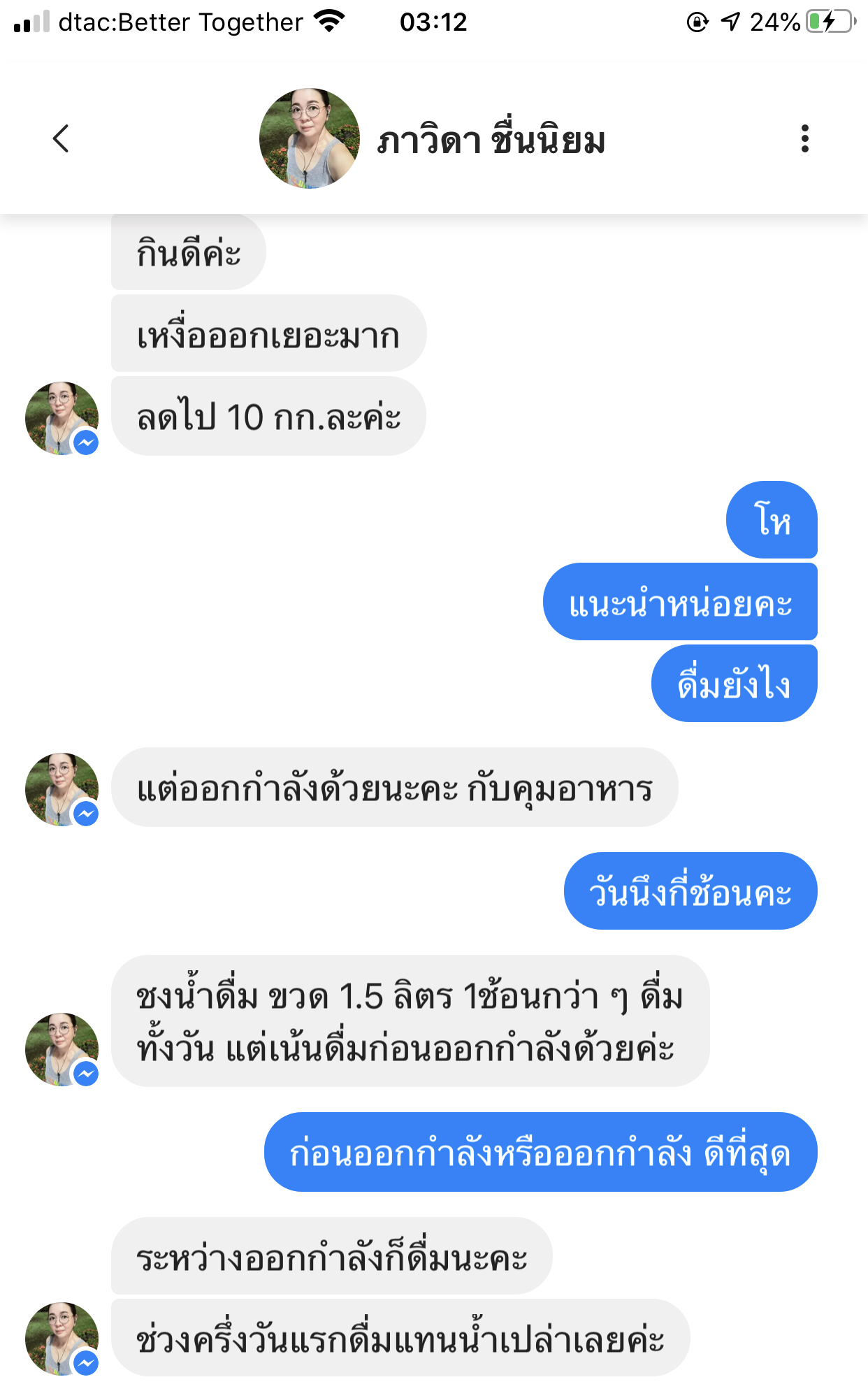Tap the clock showing 03:12

[x=434, y=22]
